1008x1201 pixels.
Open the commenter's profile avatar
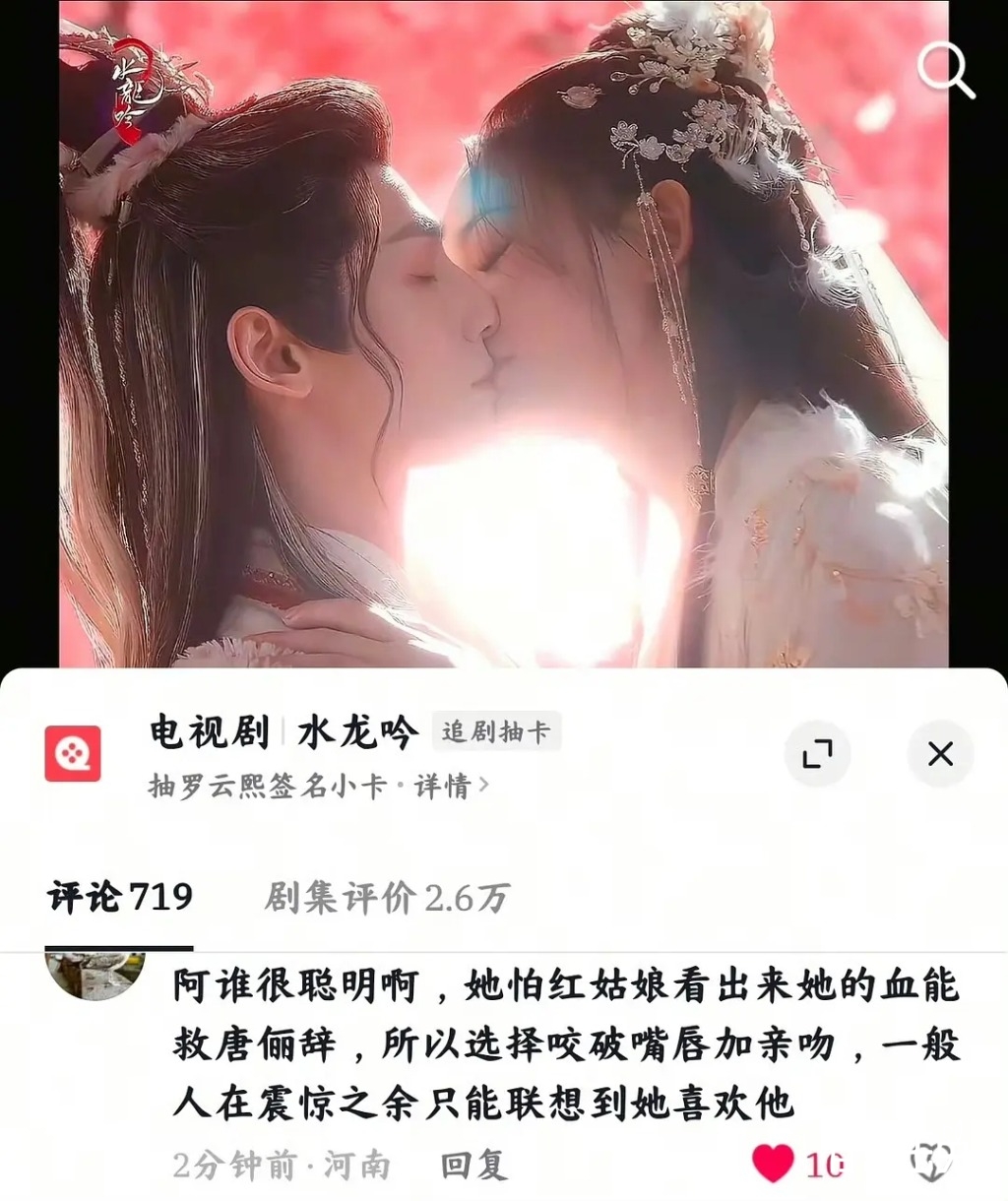(x=95, y=976)
